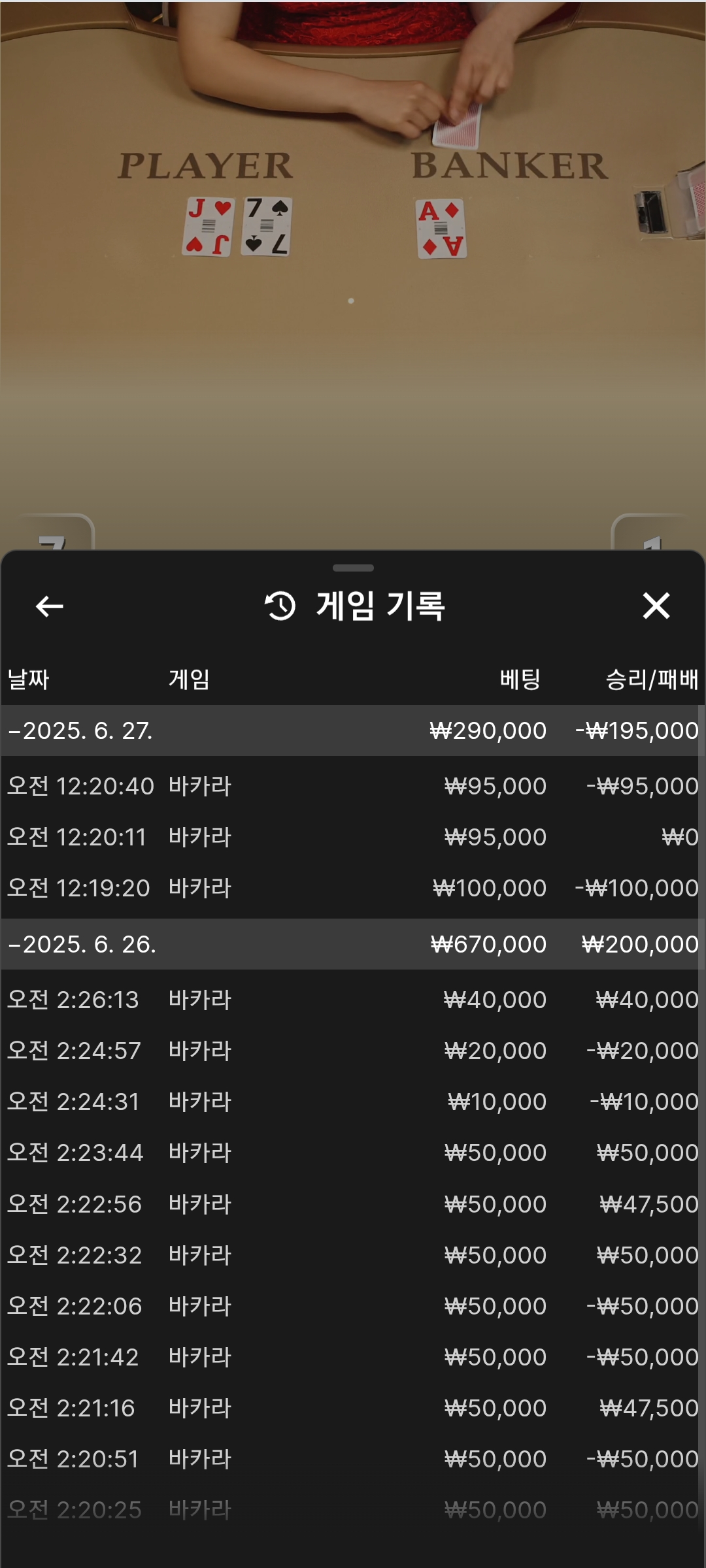Image resolution: width=706 pixels, height=1568 pixels.
Task: Collapse the 2025. 6. 26. date group
Action: (x=353, y=944)
